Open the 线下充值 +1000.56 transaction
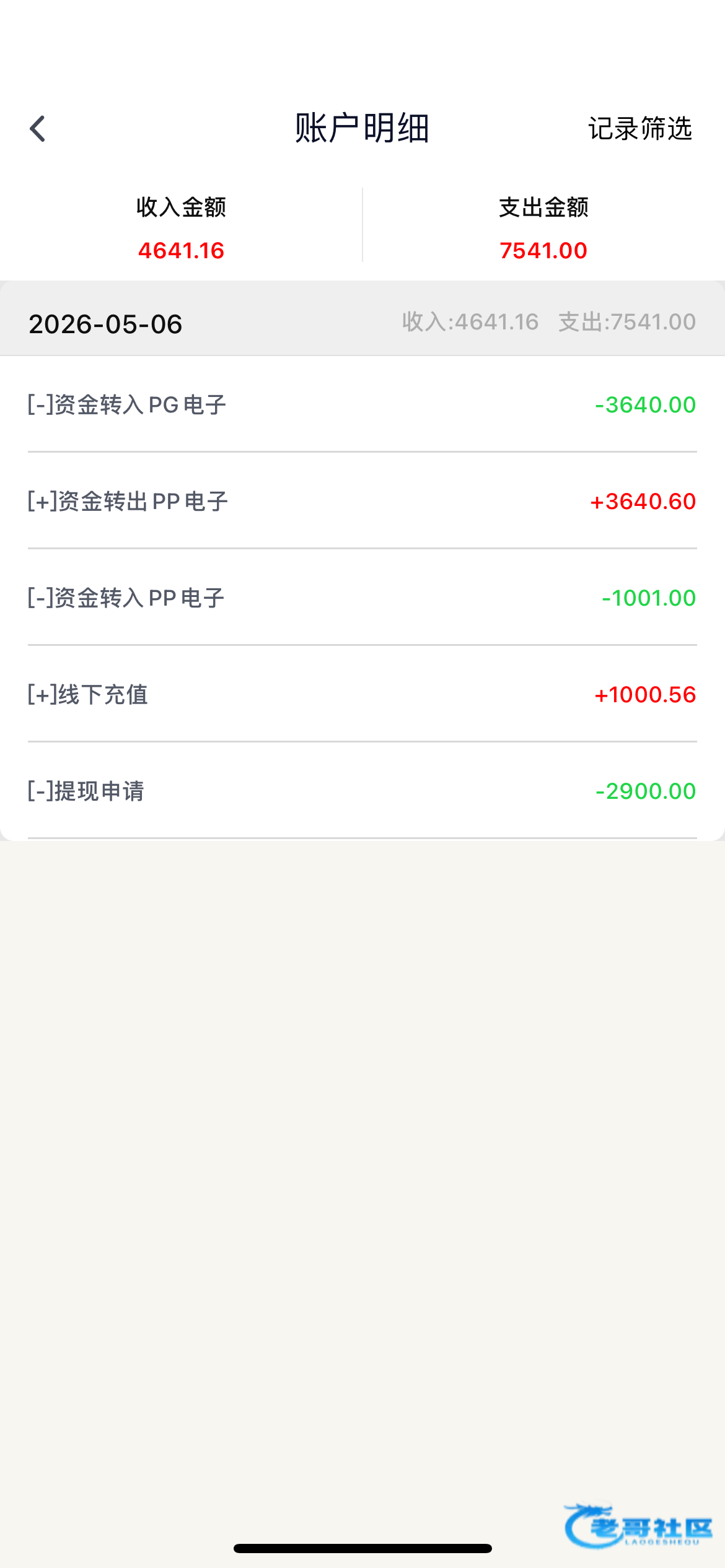Viewport: 725px width, 1568px height. click(x=362, y=694)
